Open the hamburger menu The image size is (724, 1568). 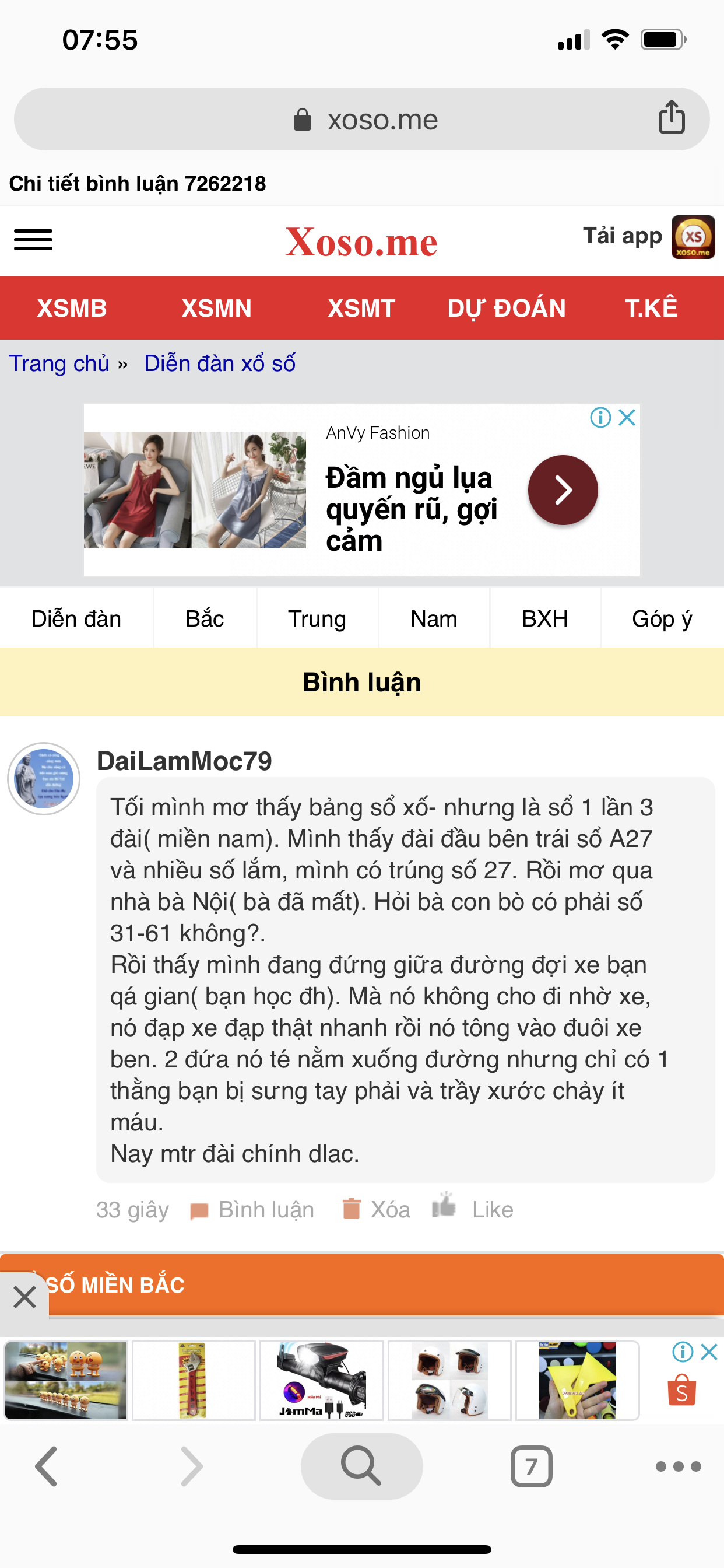(33, 239)
